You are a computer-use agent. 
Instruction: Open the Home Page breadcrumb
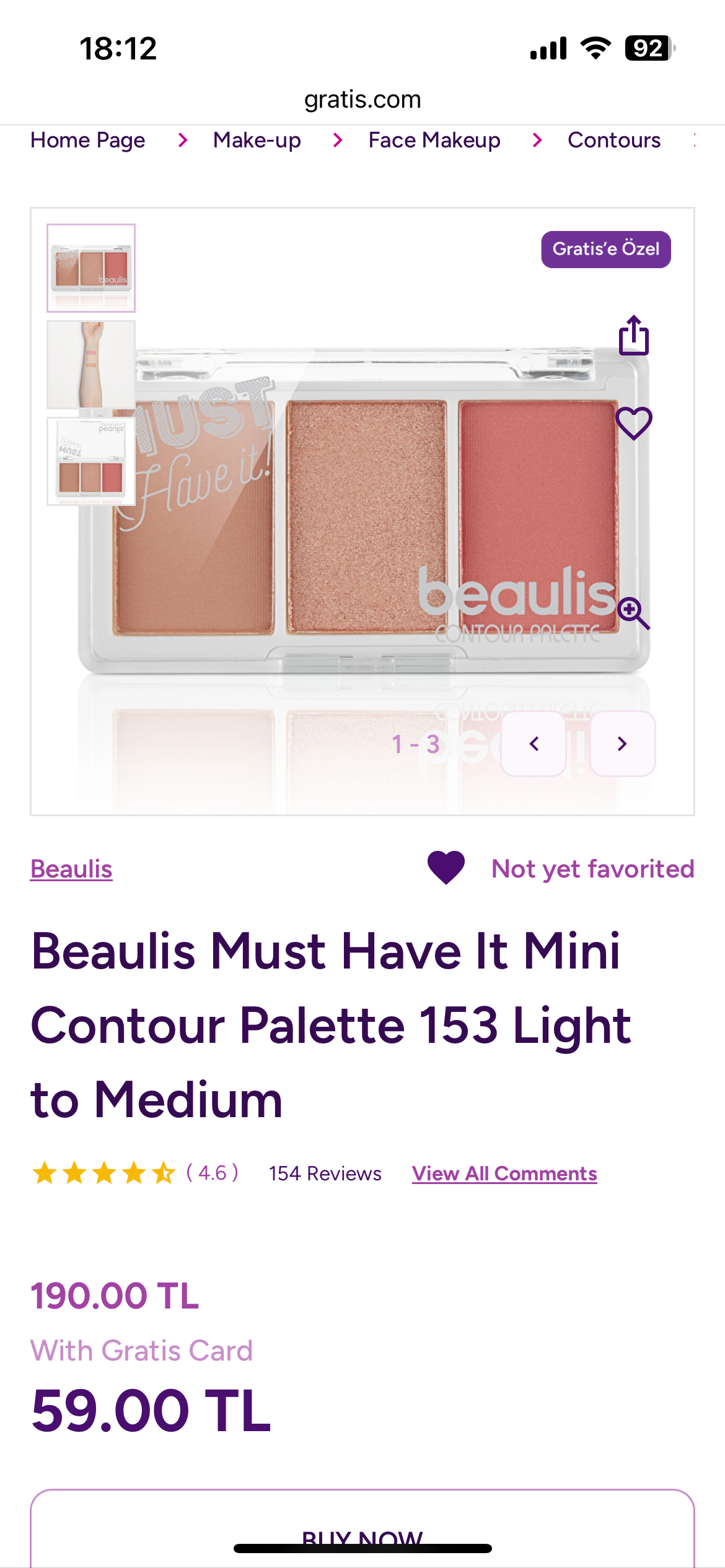(x=88, y=141)
